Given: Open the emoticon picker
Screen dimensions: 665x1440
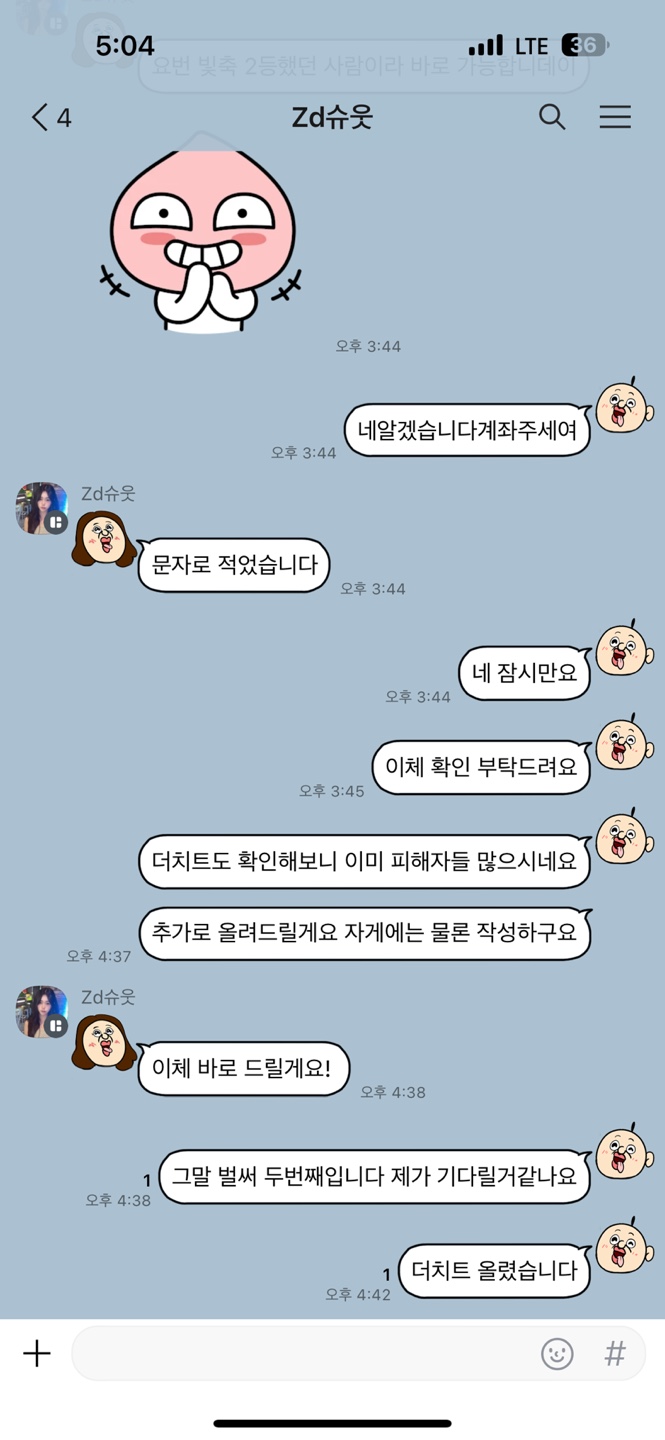Looking at the screenshot, I should (x=557, y=1354).
